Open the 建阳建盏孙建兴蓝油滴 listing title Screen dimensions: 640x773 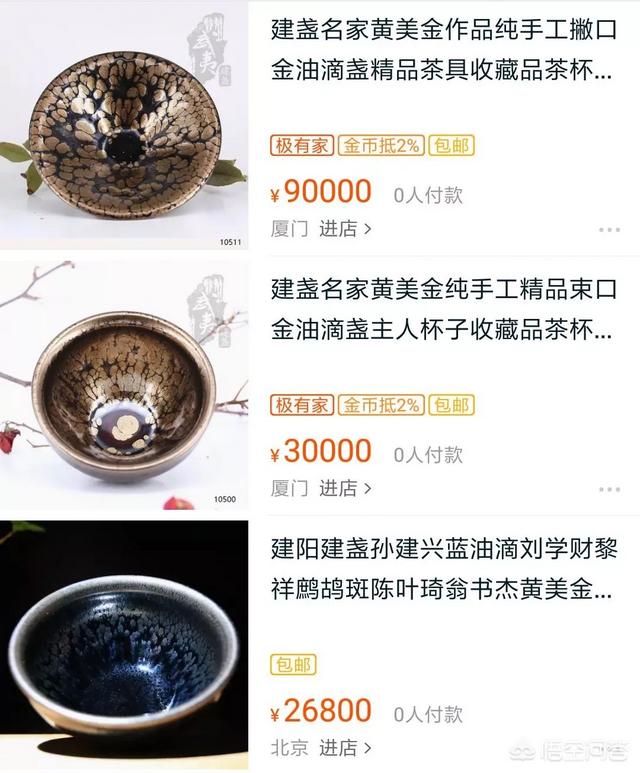441,570
